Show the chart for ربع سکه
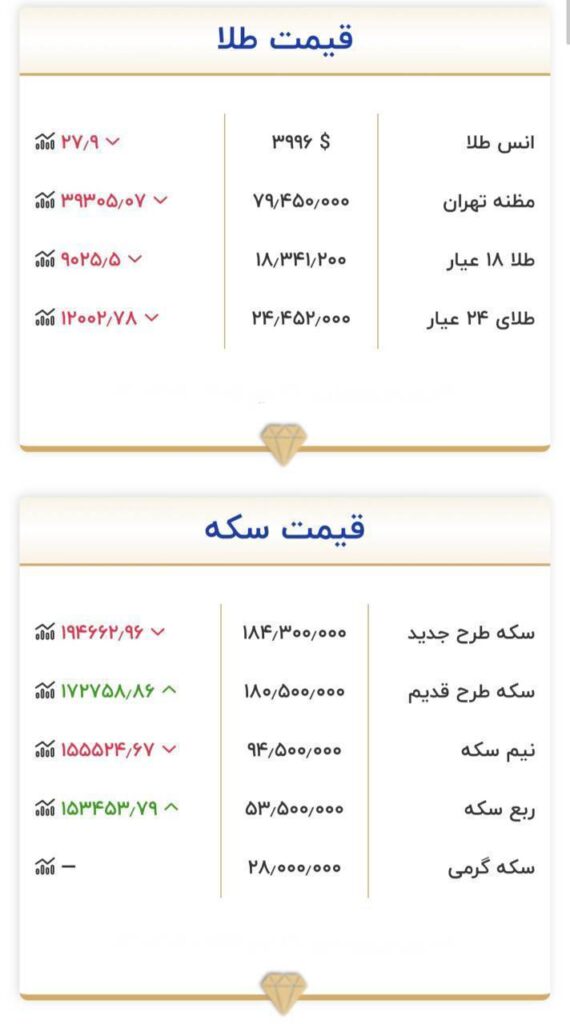Screen dimensions: 570x1024 pos(44,808)
